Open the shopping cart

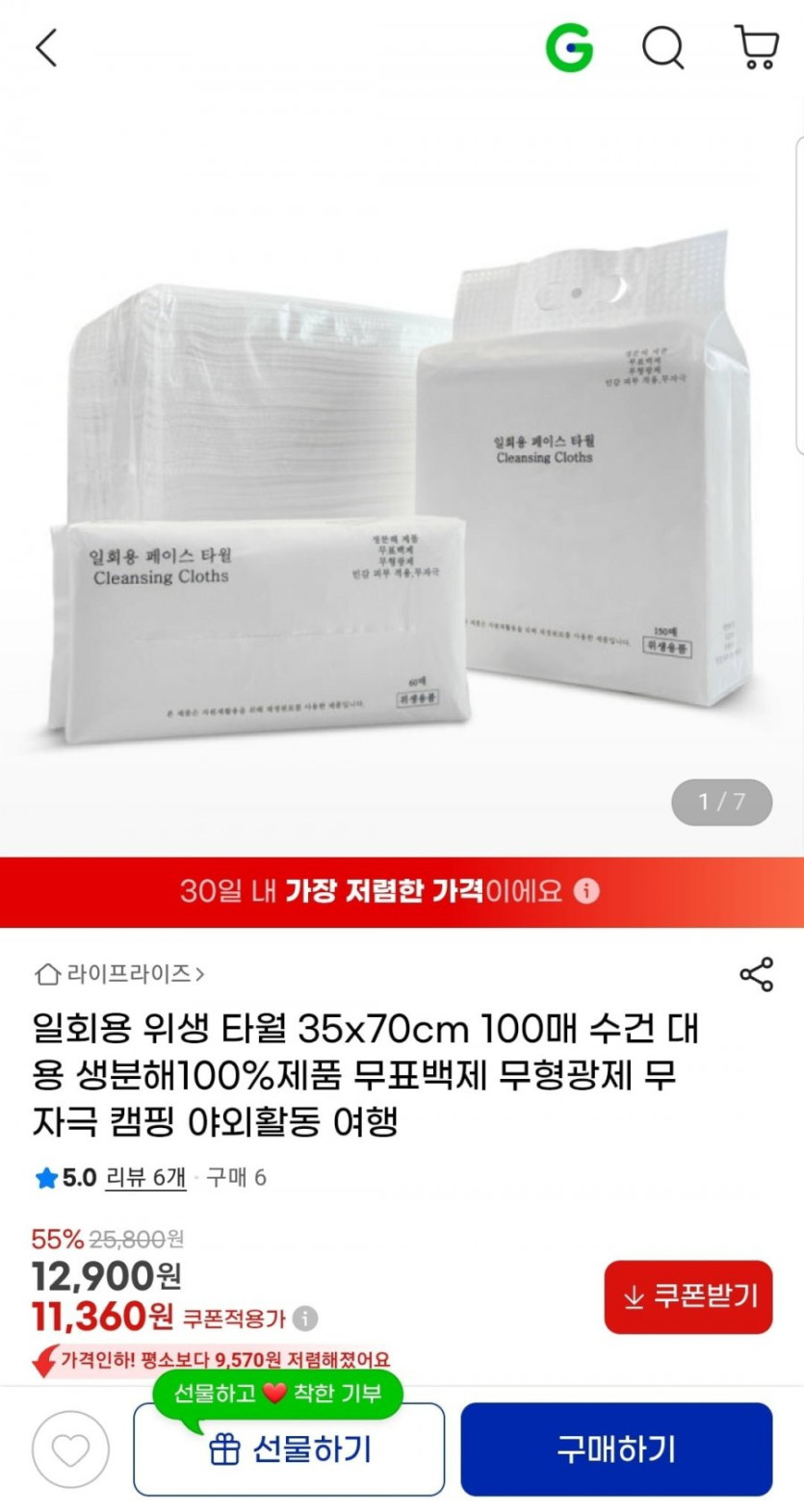757,47
